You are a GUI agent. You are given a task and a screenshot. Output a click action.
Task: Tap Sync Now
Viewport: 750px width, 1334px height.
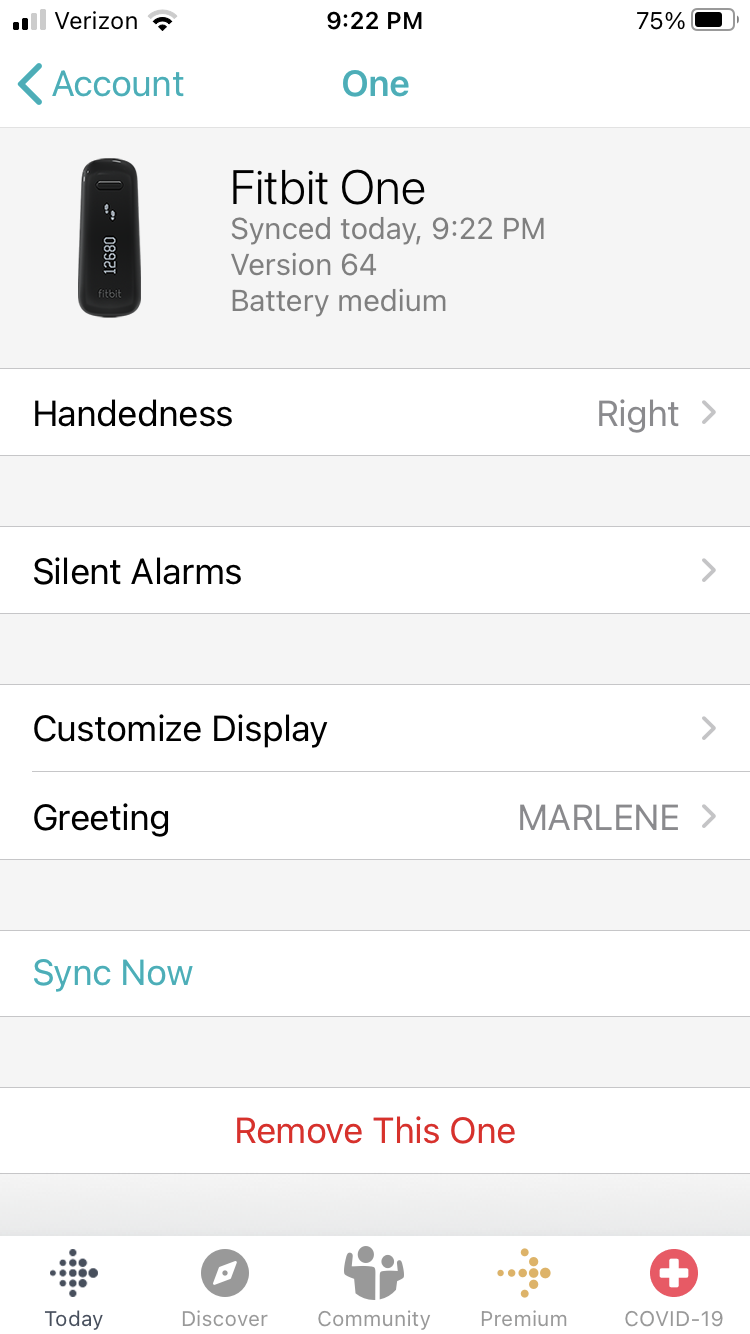pyautogui.click(x=113, y=973)
